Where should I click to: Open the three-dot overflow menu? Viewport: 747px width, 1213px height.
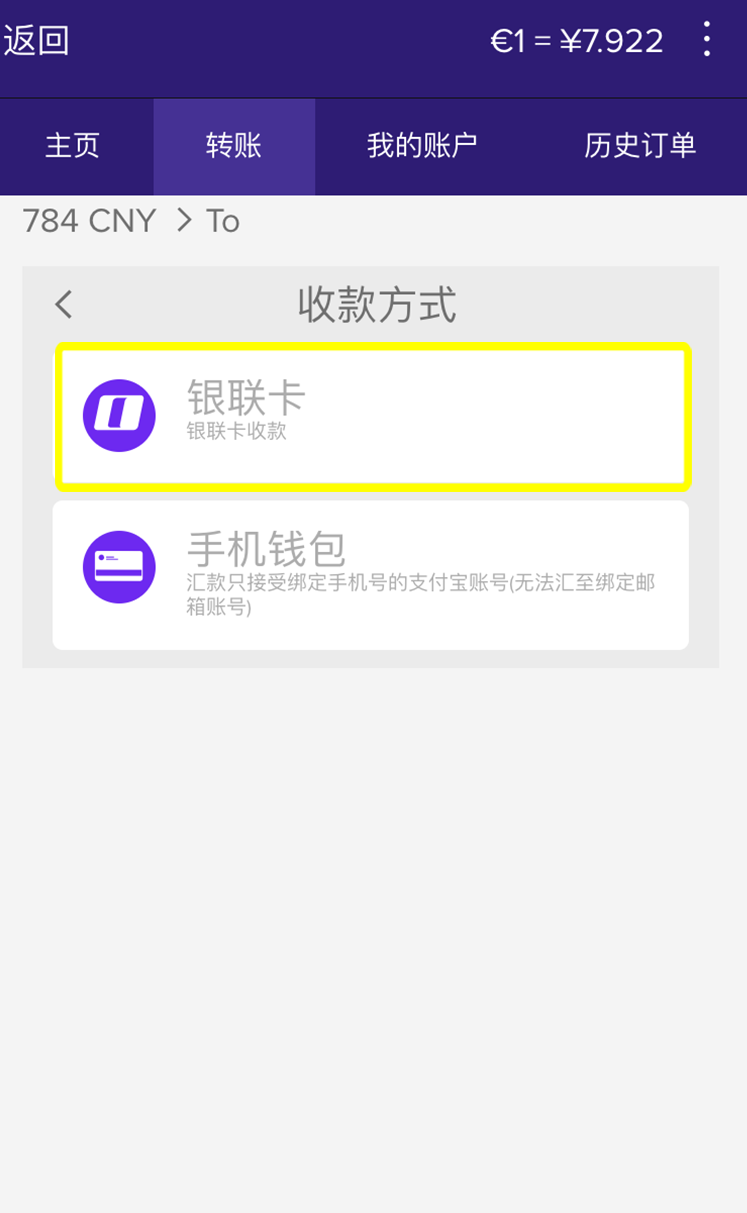[x=707, y=40]
